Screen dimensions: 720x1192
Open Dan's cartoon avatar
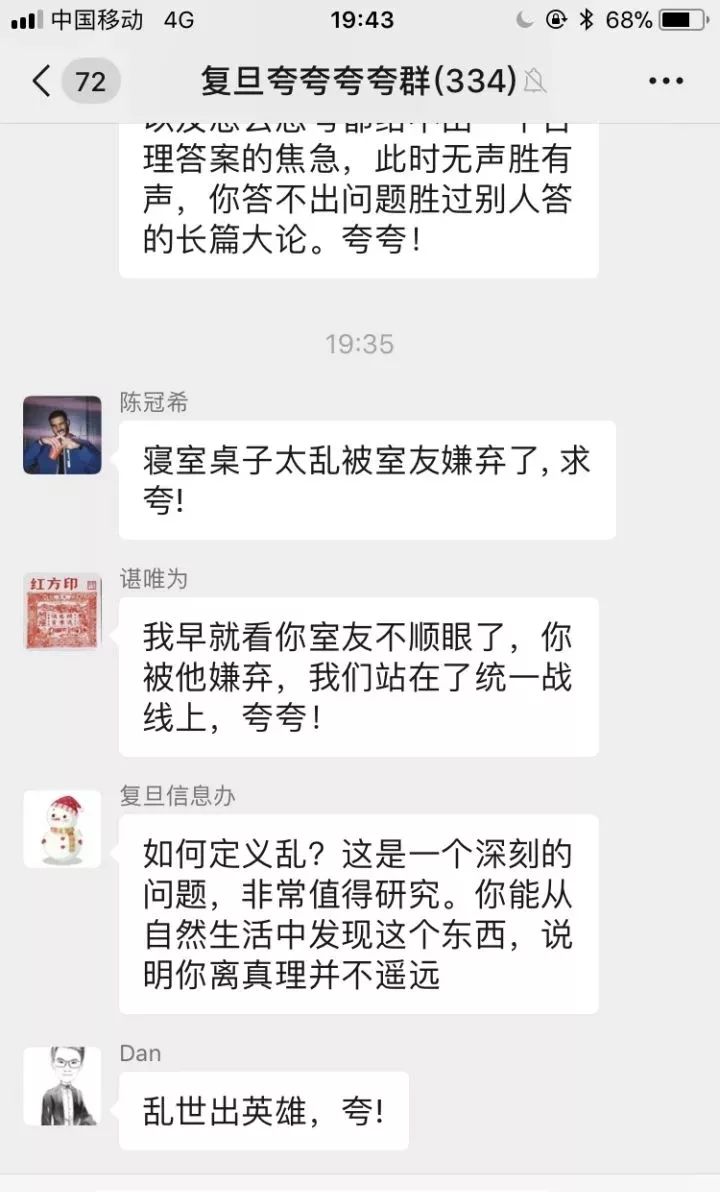pyautogui.click(x=62, y=1087)
